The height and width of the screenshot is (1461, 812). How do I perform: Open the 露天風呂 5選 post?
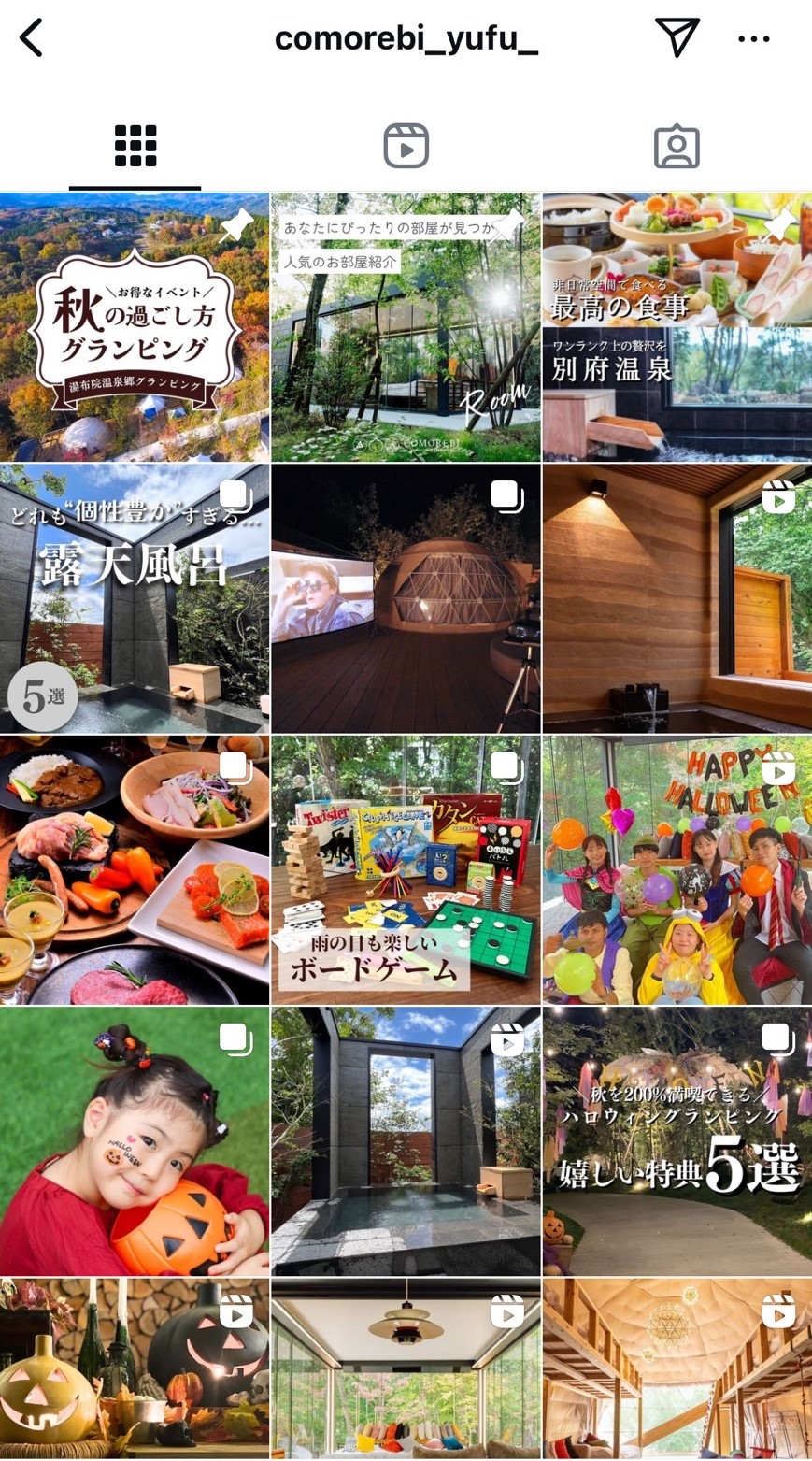click(x=135, y=598)
